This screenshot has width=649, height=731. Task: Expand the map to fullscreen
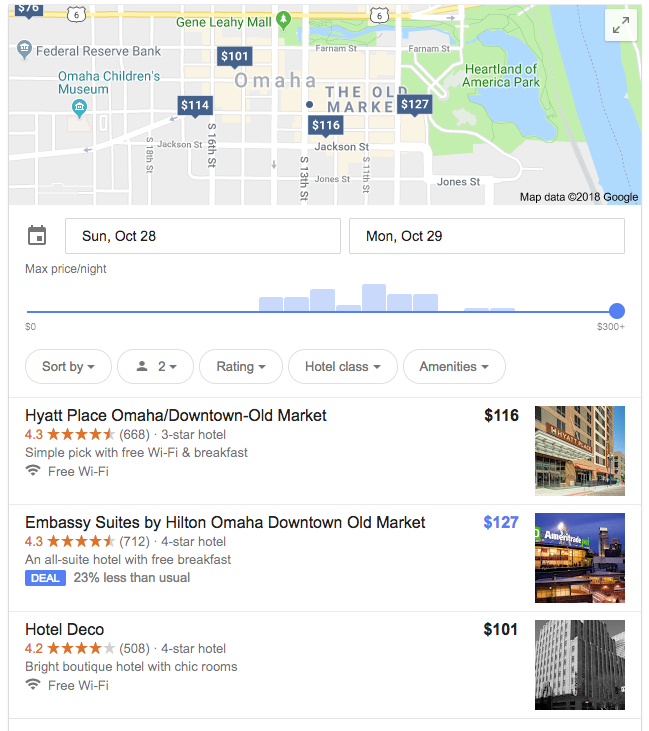coord(620,27)
